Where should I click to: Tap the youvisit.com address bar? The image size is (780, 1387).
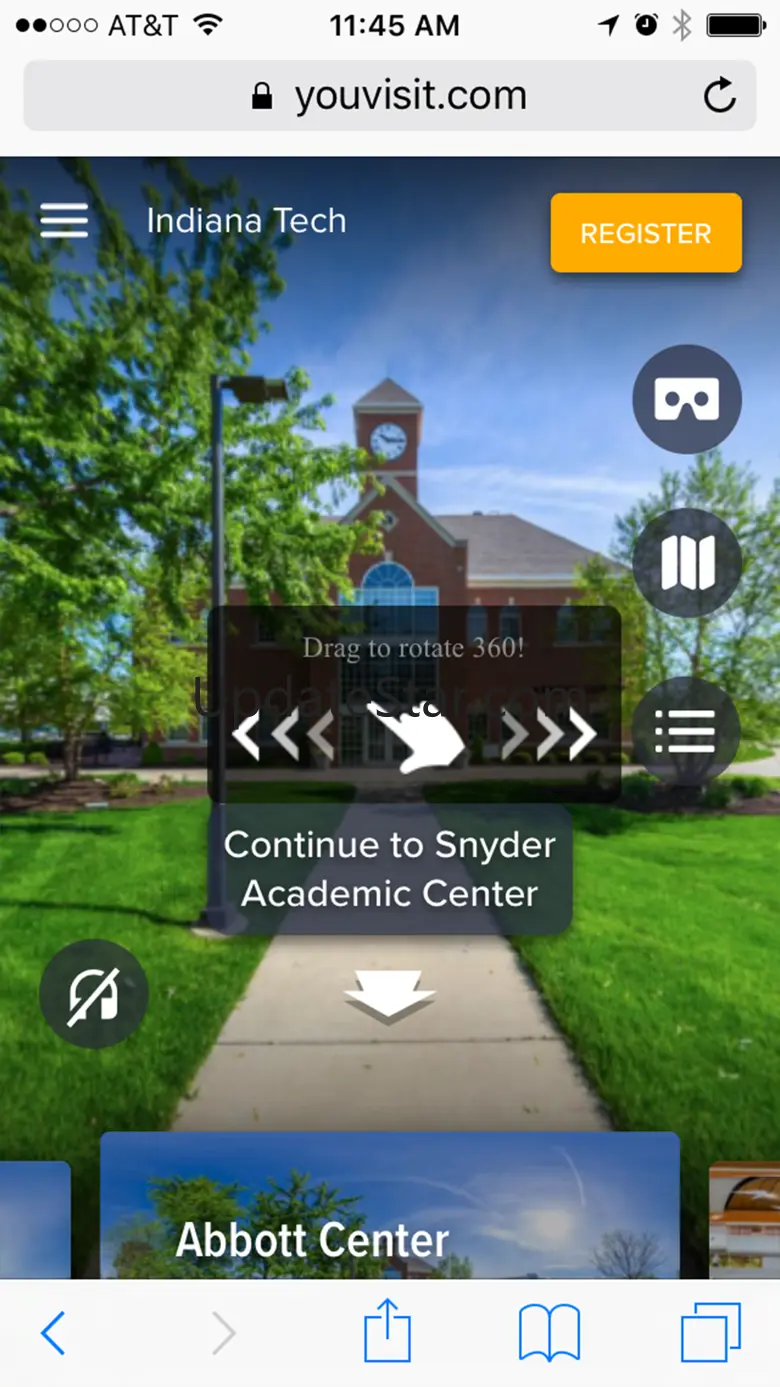390,96
